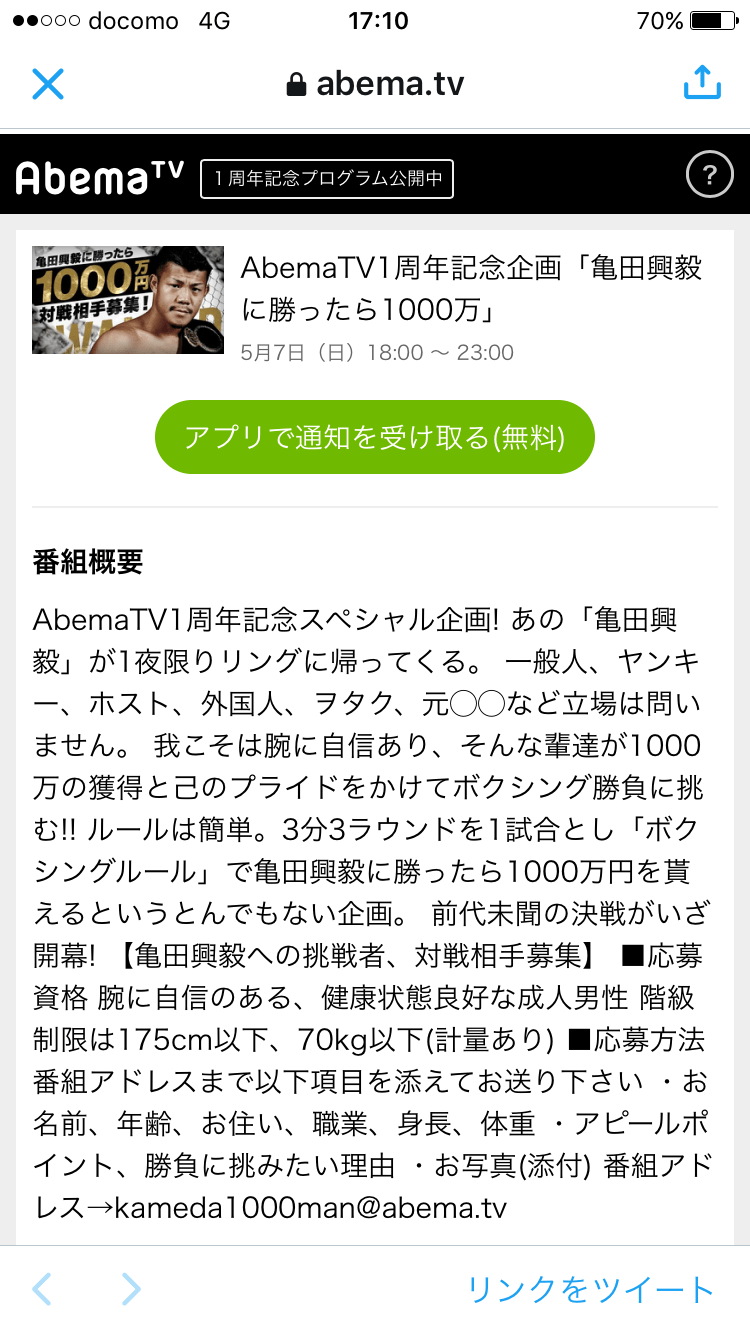Viewport: 750px width, 1334px height.
Task: Close the in-app browser
Action: (48, 84)
